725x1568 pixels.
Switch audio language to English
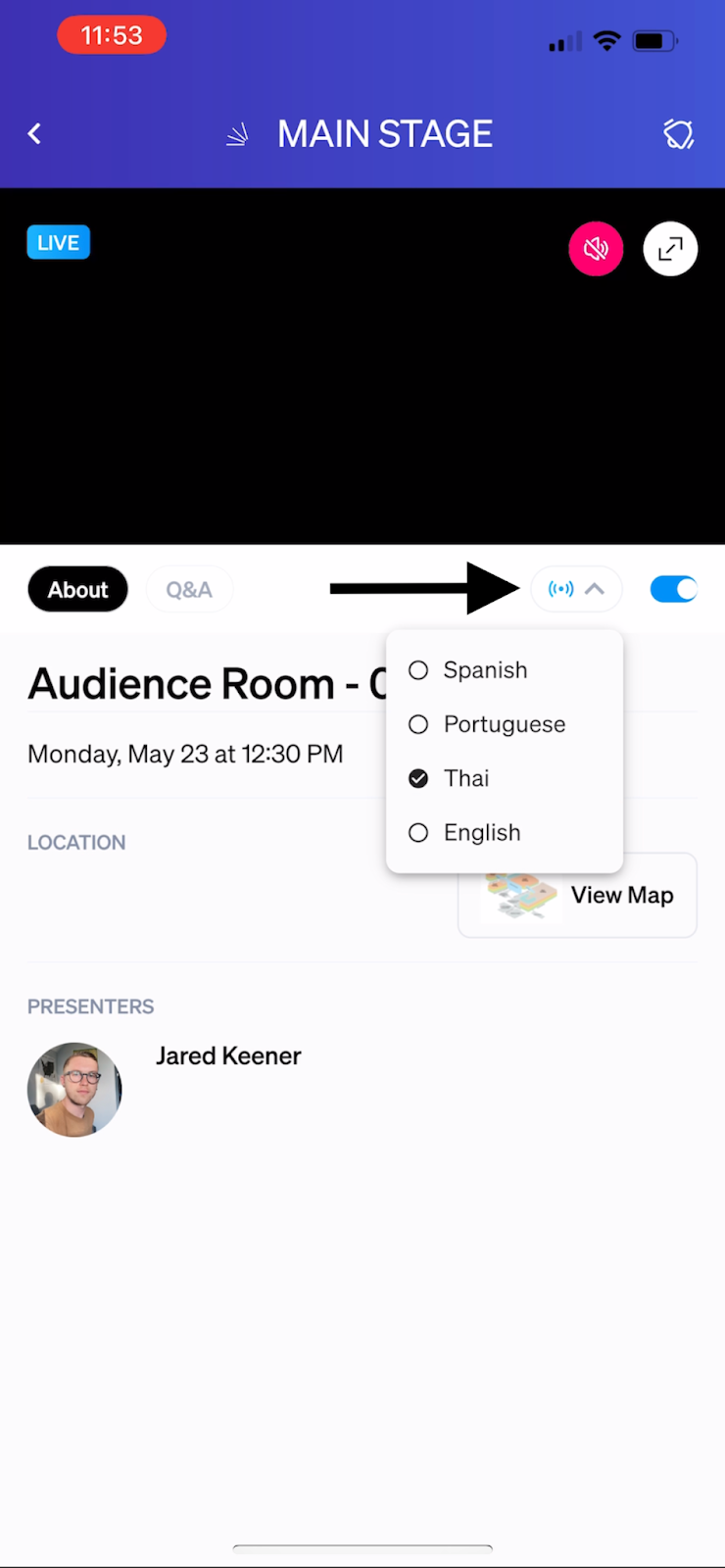(x=480, y=832)
